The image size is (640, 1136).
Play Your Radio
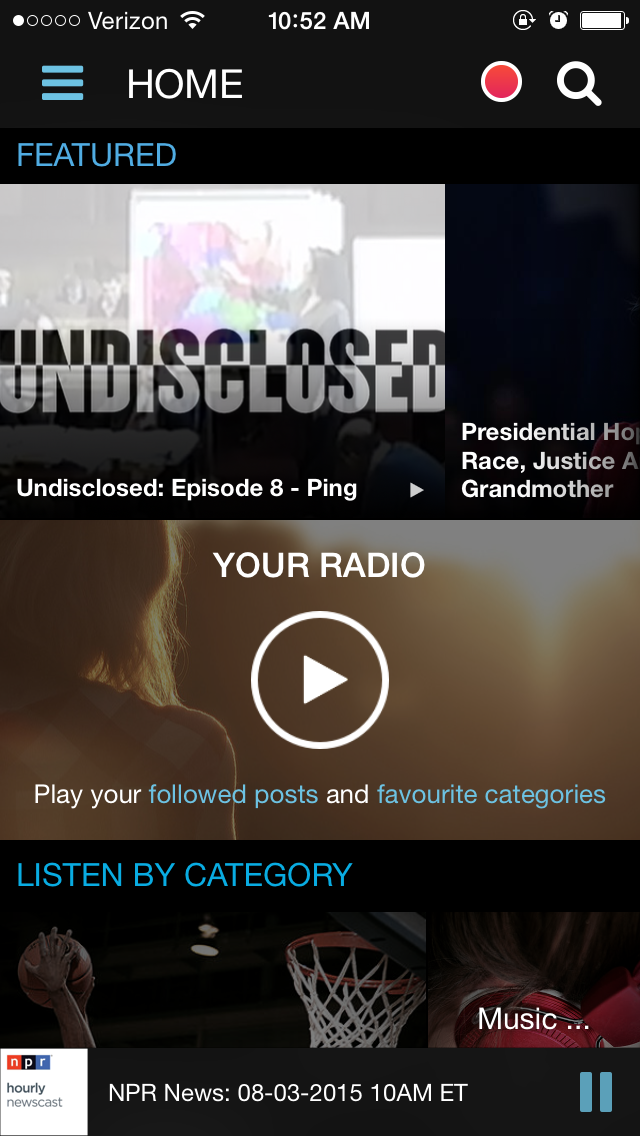click(320, 680)
